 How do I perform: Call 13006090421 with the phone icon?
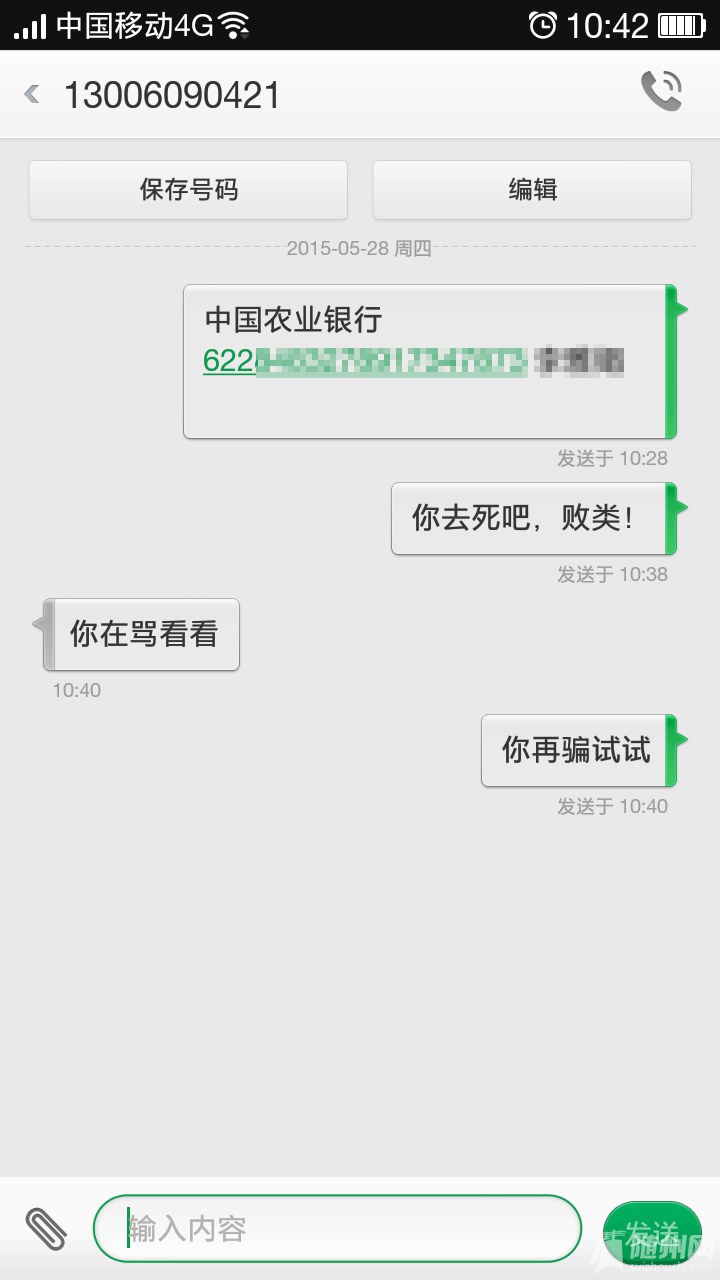click(x=661, y=92)
